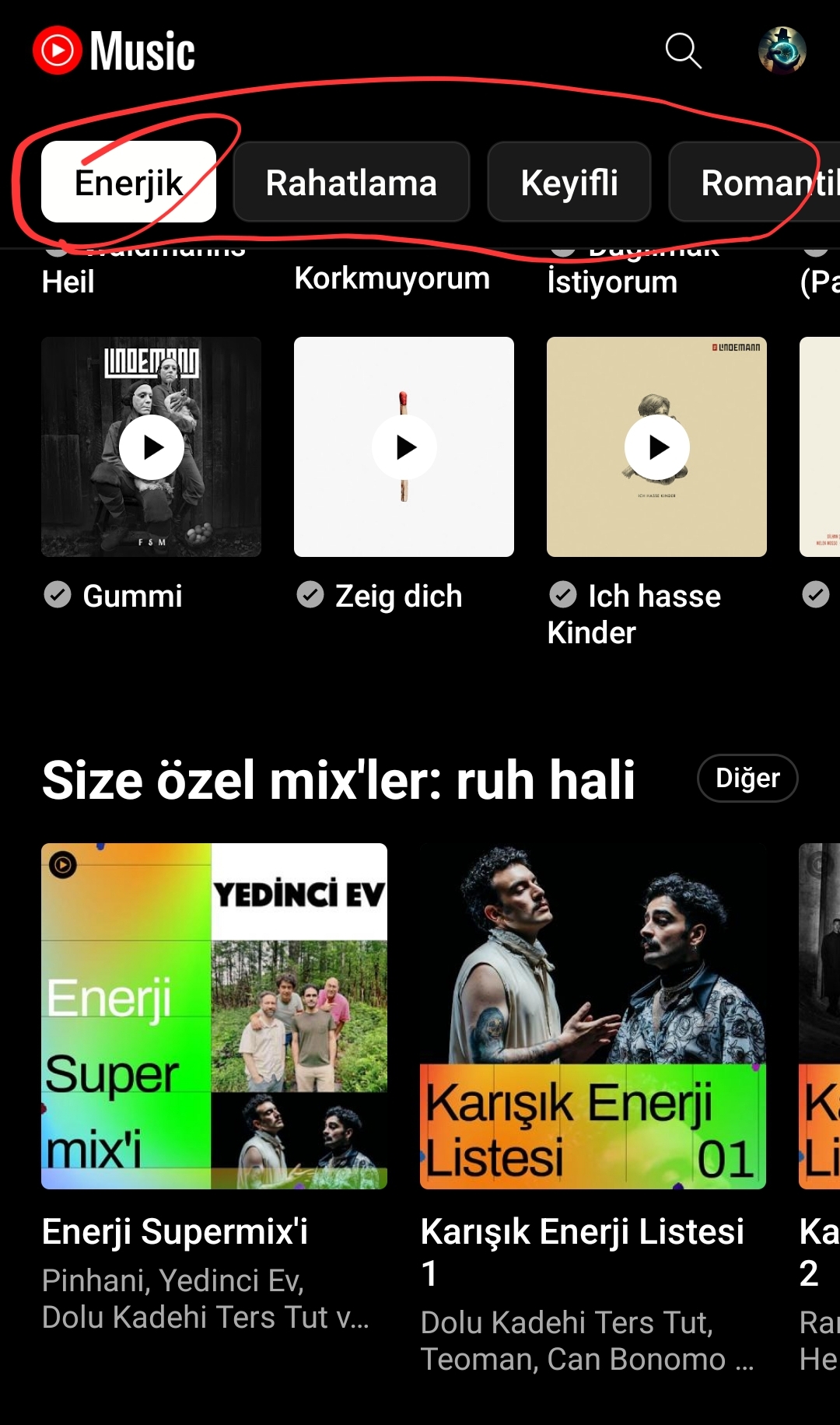Tap the Diğer button for mood mixes
The height and width of the screenshot is (1425, 840).
point(747,778)
